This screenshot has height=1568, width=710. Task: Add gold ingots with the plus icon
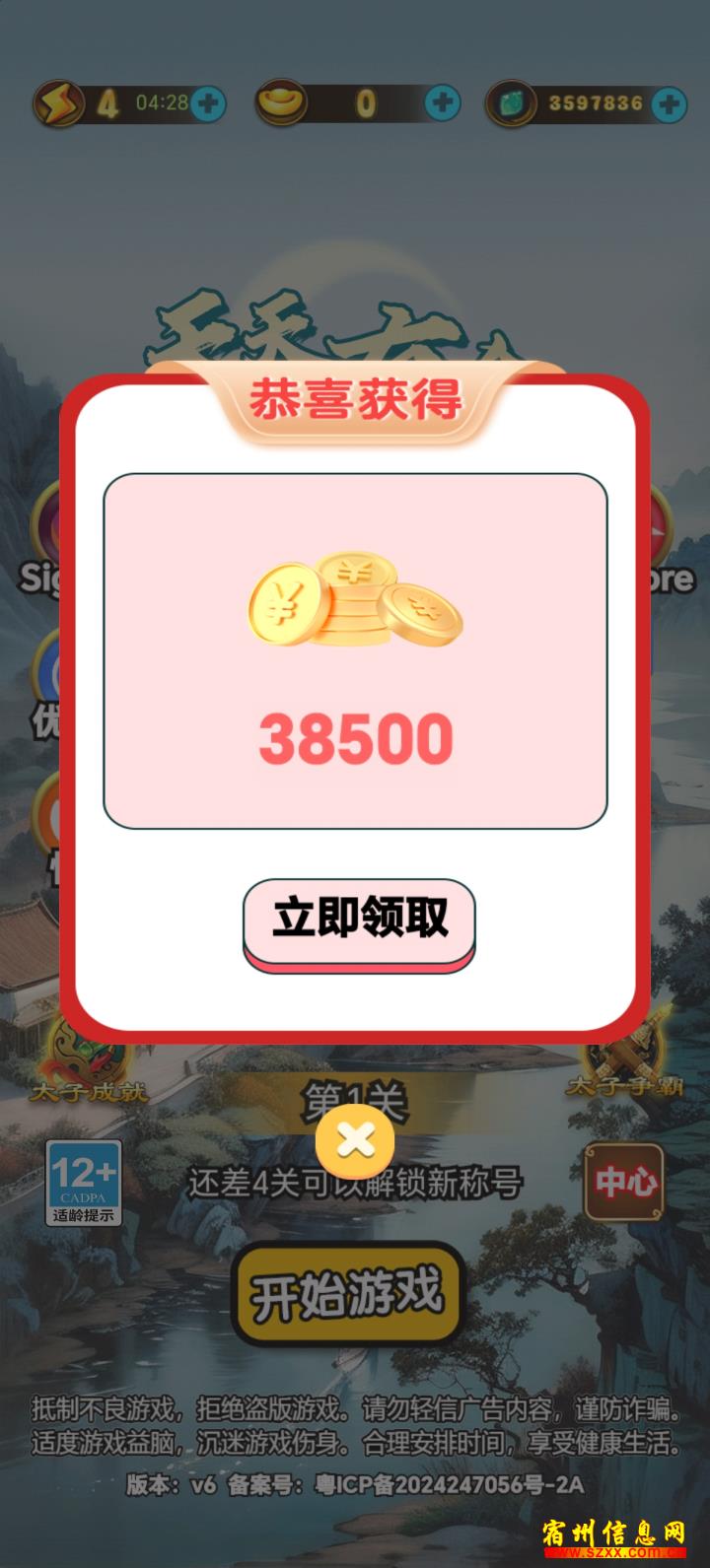pos(442,102)
